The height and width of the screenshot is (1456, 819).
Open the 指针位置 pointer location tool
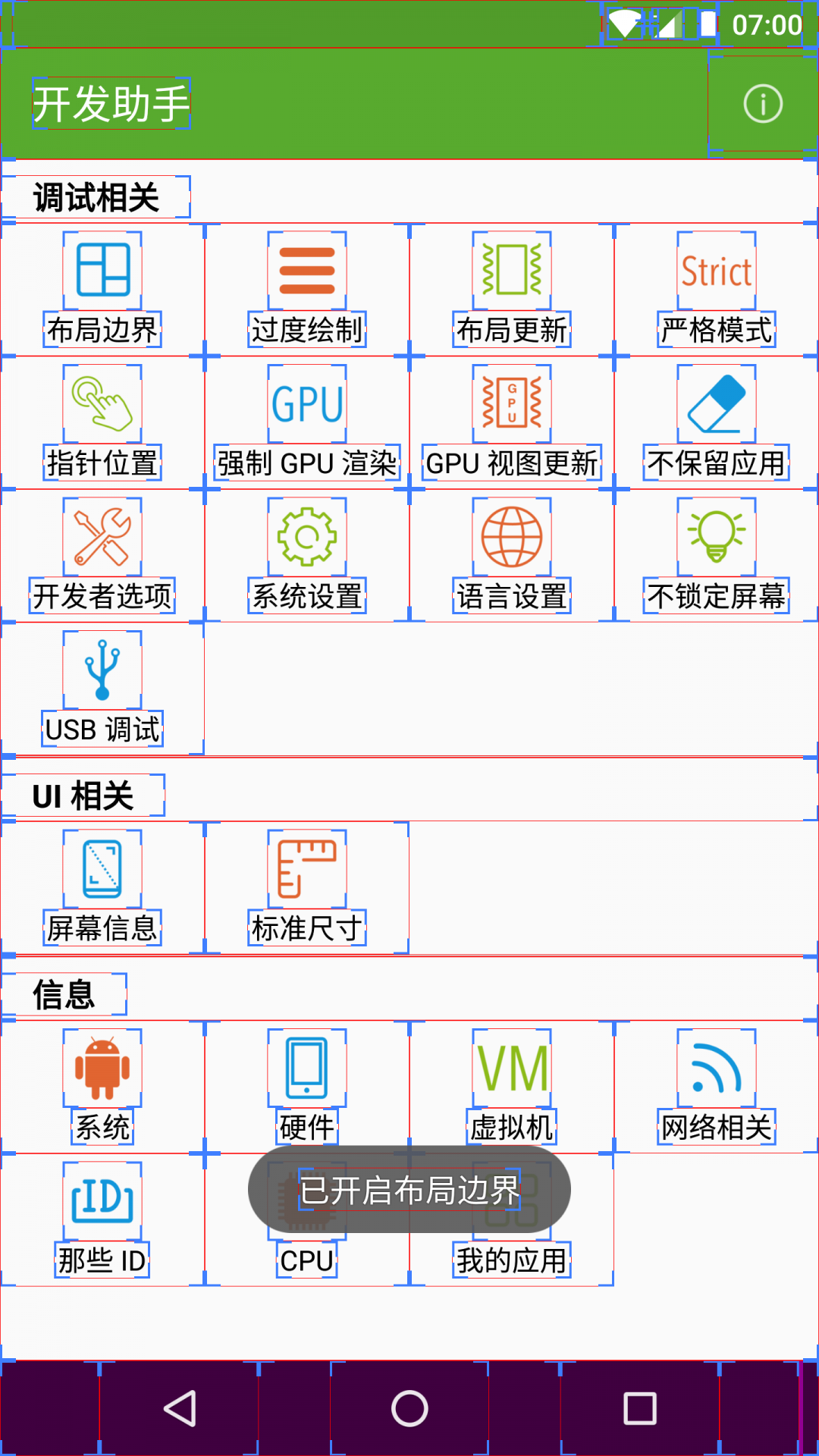(102, 421)
